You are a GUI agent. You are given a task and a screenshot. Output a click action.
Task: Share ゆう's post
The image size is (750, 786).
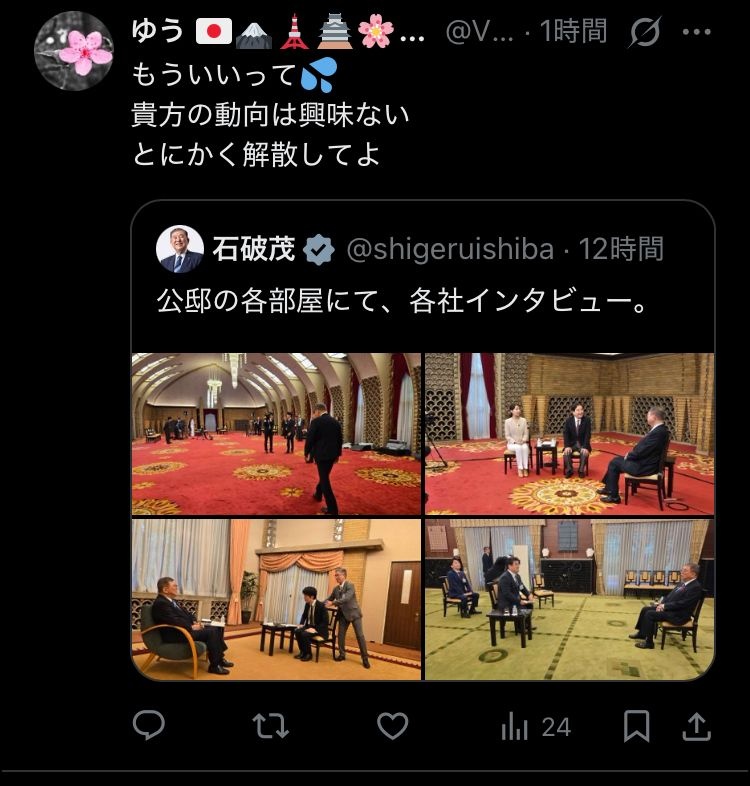(696, 726)
